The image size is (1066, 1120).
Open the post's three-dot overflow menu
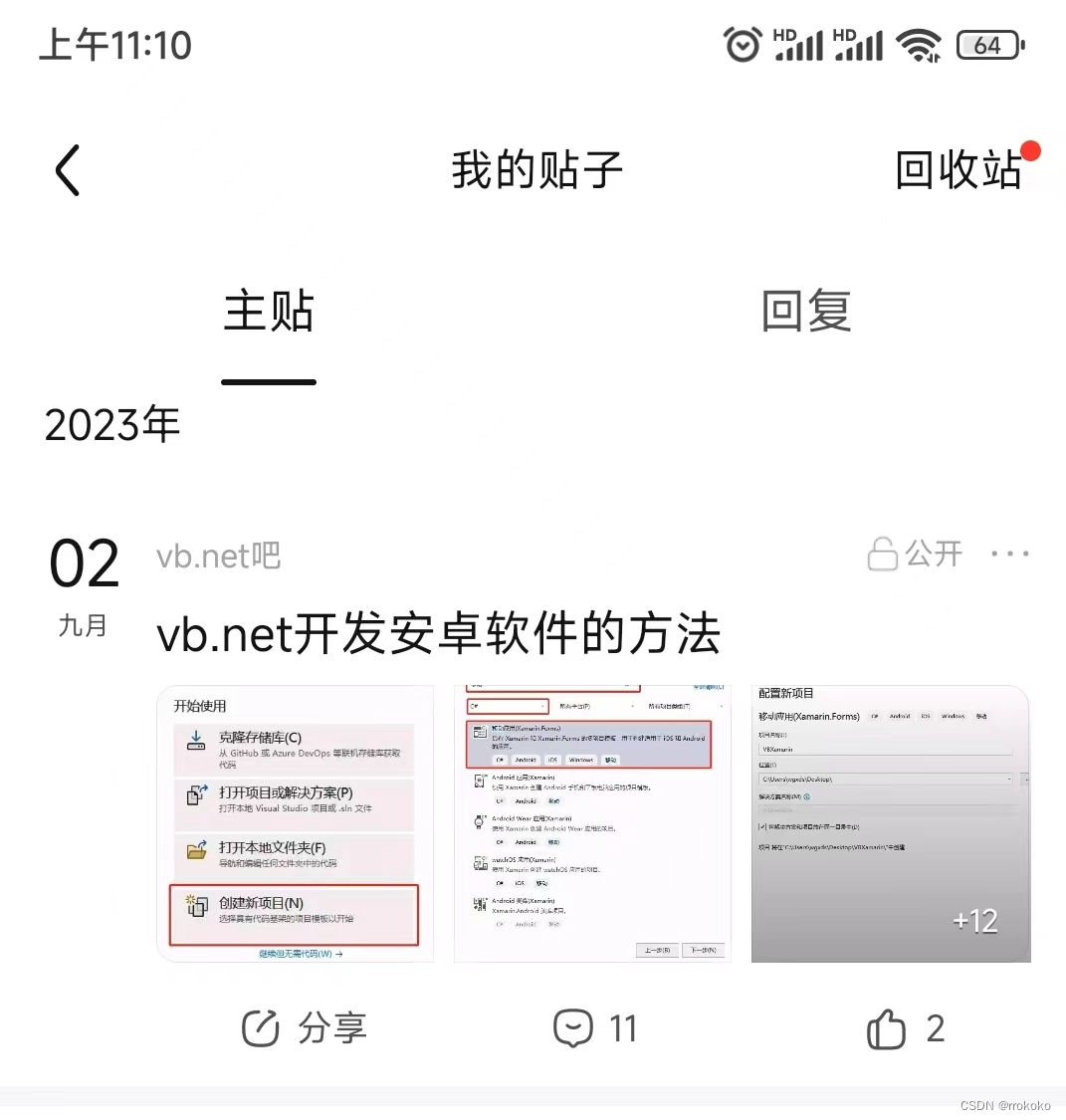(x=1009, y=555)
